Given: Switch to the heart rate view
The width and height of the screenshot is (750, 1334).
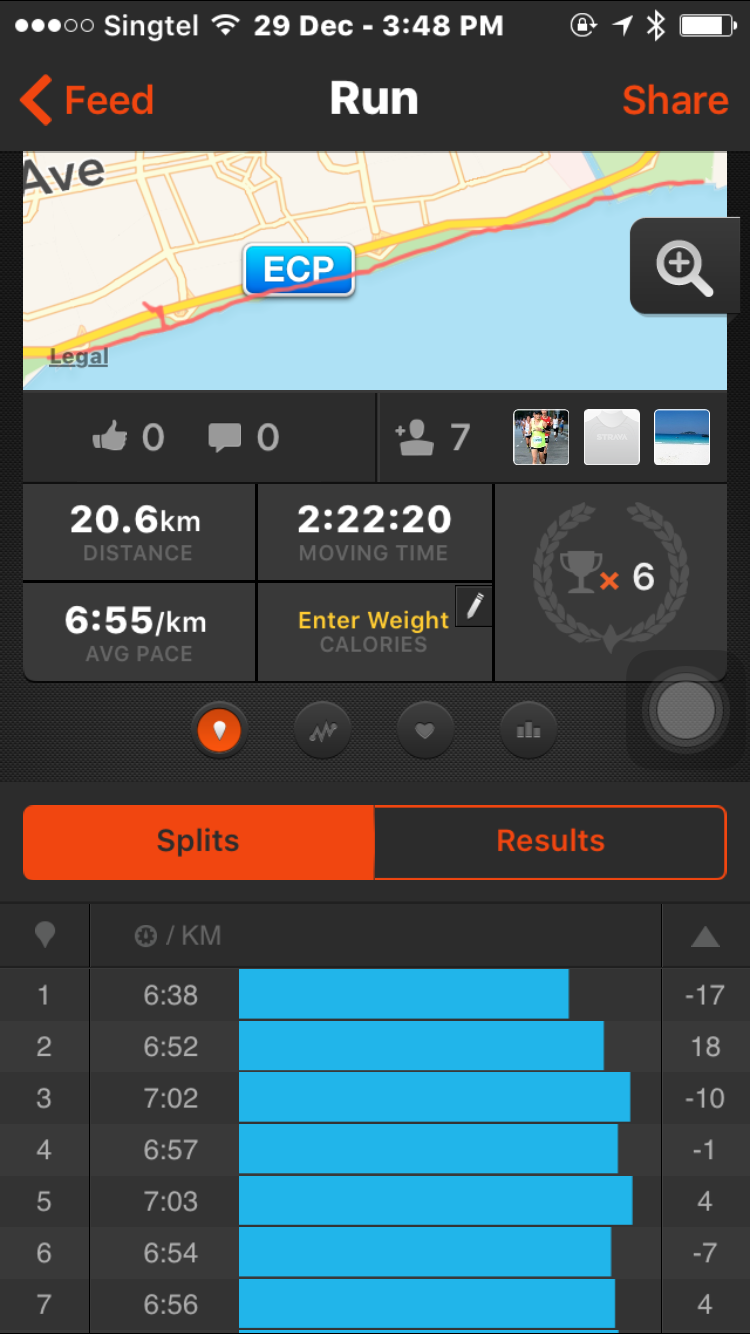Looking at the screenshot, I should (425, 730).
